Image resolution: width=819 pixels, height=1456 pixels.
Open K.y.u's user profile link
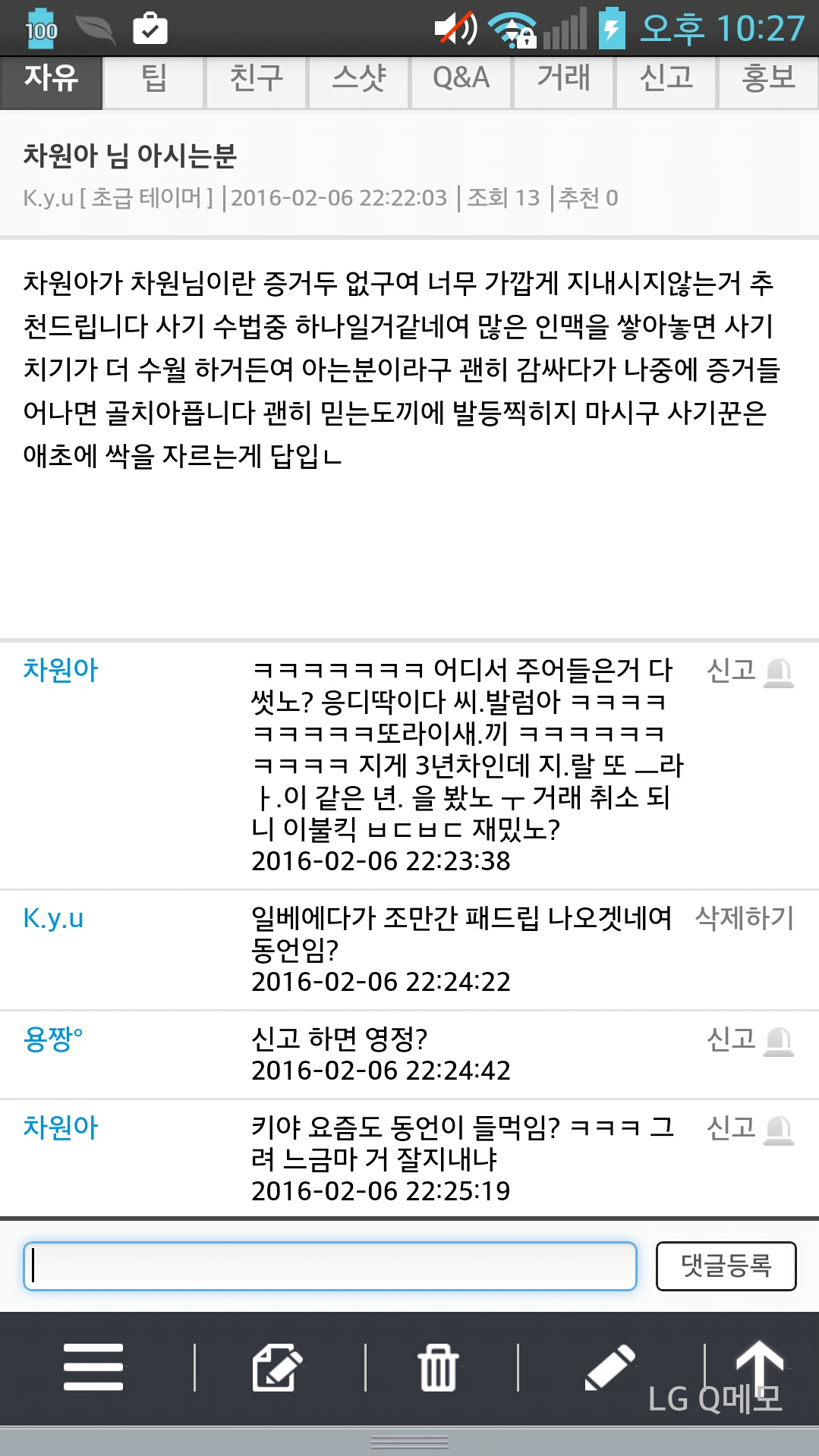click(53, 918)
